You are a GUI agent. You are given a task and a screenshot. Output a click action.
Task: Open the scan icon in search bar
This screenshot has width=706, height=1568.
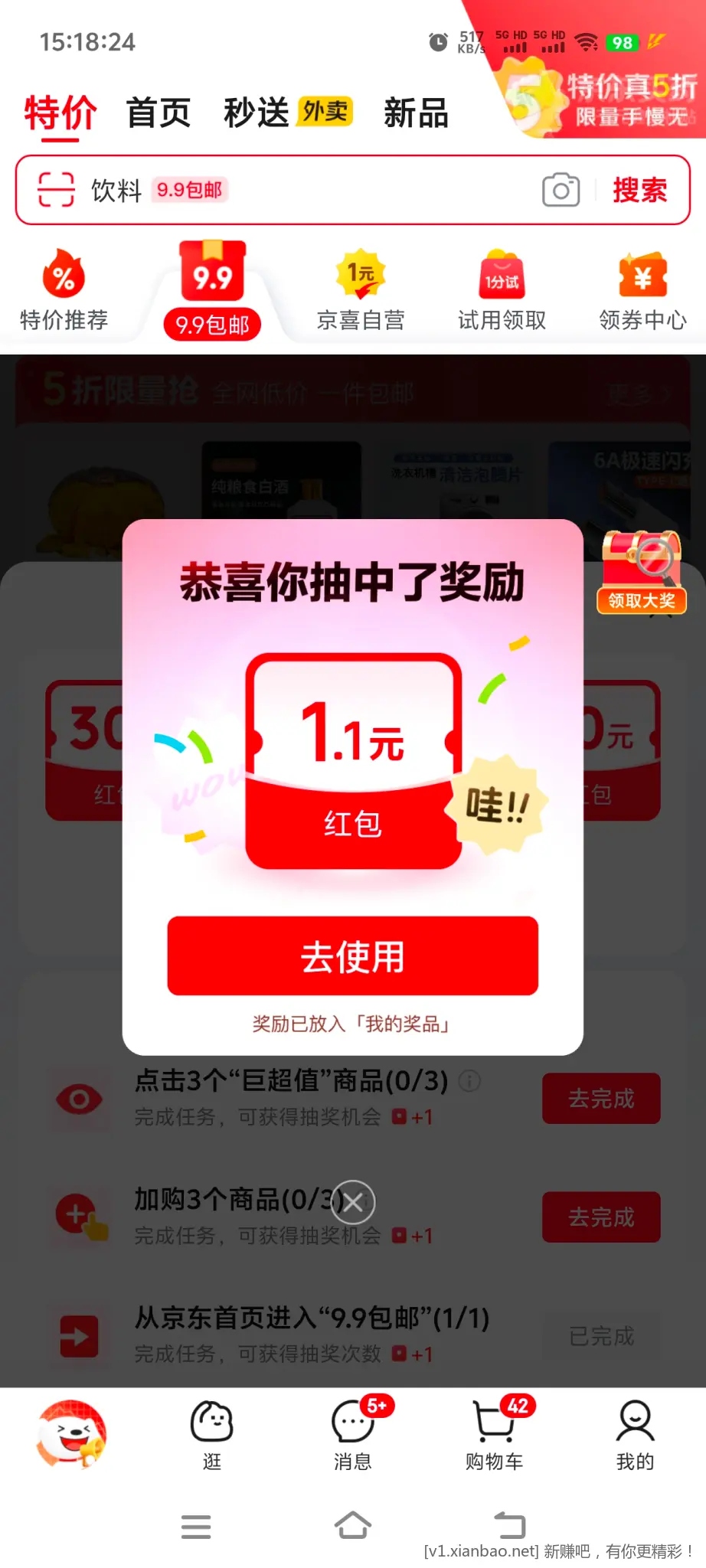click(x=56, y=190)
